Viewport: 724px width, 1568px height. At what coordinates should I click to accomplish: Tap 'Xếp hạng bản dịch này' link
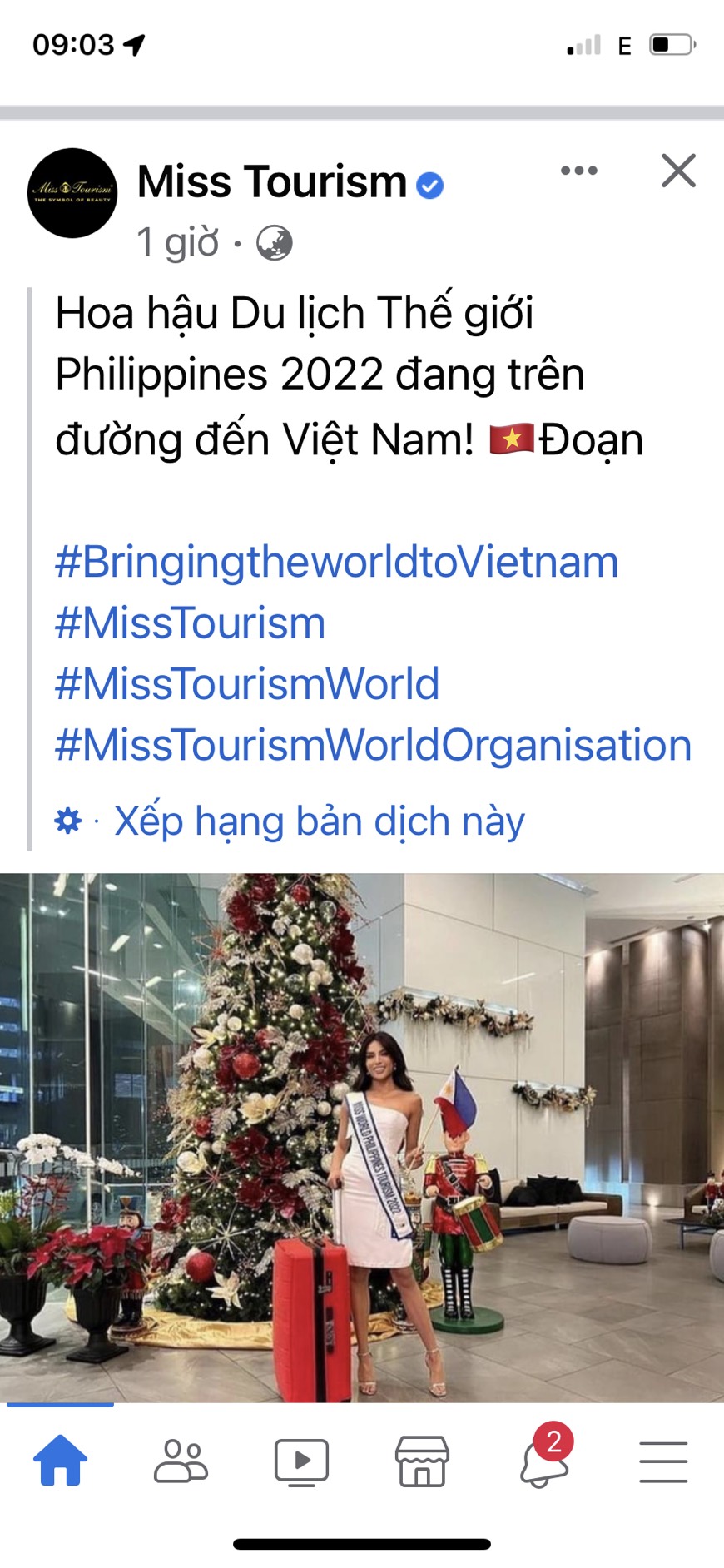click(319, 821)
